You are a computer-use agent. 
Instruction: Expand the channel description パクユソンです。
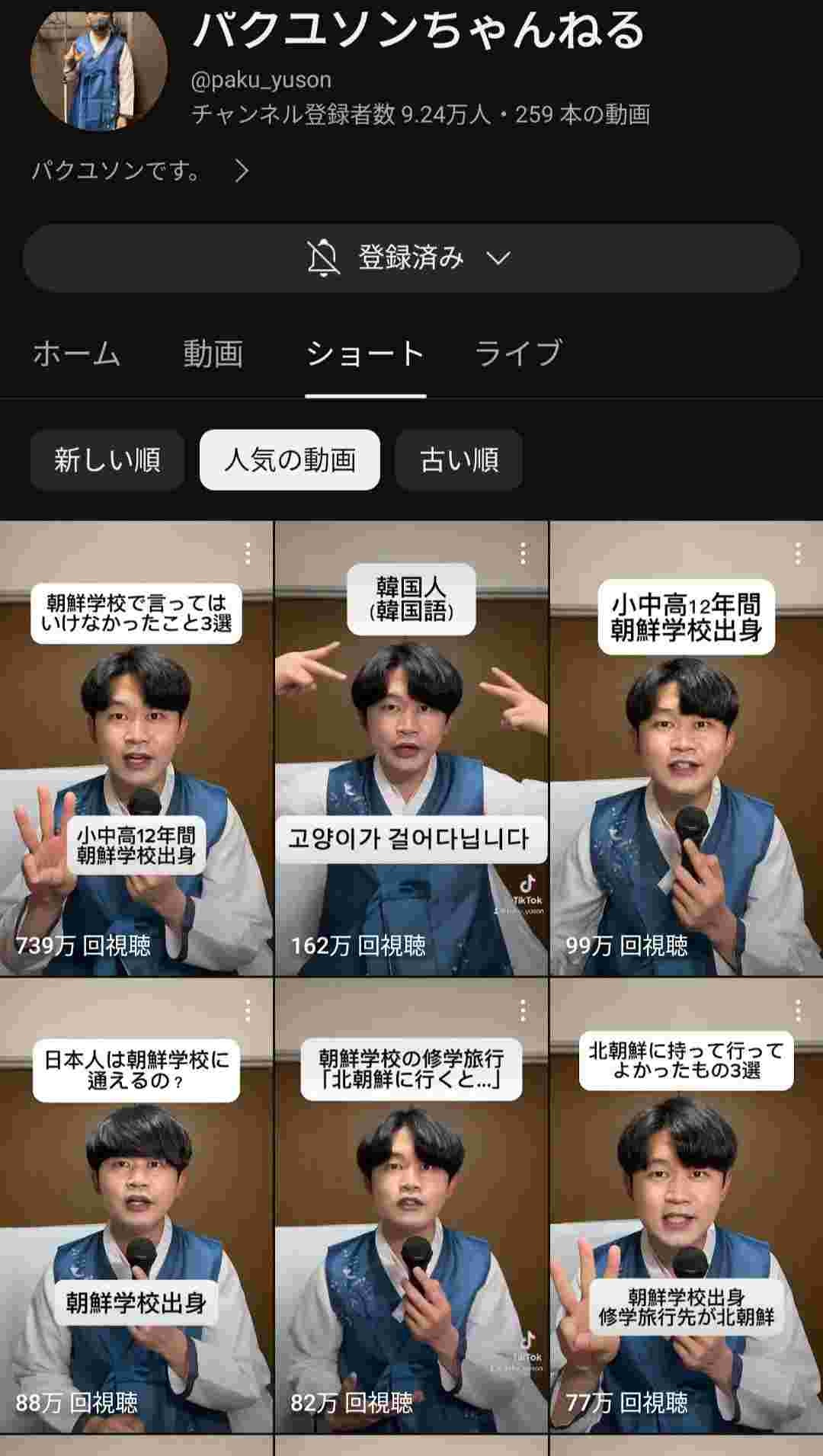coord(242,171)
